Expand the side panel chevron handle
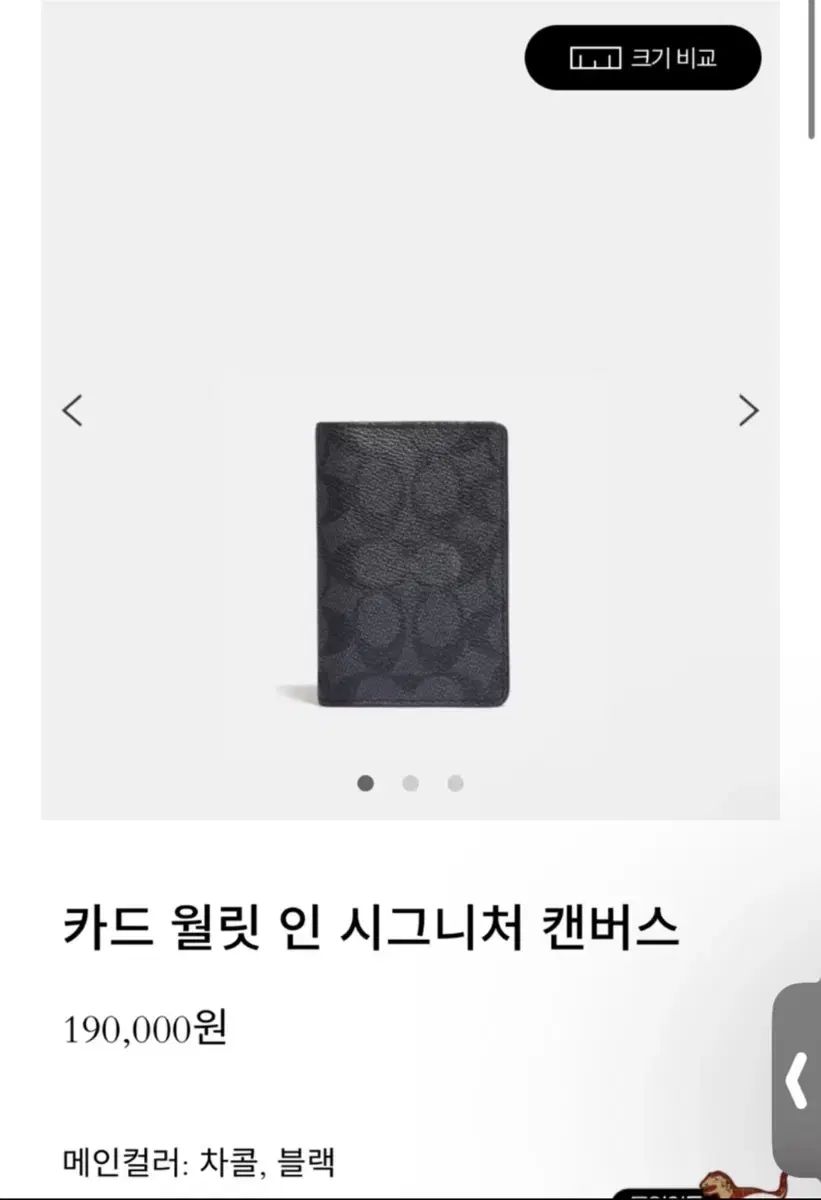Viewport: 821px width, 1200px height. [x=797, y=1082]
